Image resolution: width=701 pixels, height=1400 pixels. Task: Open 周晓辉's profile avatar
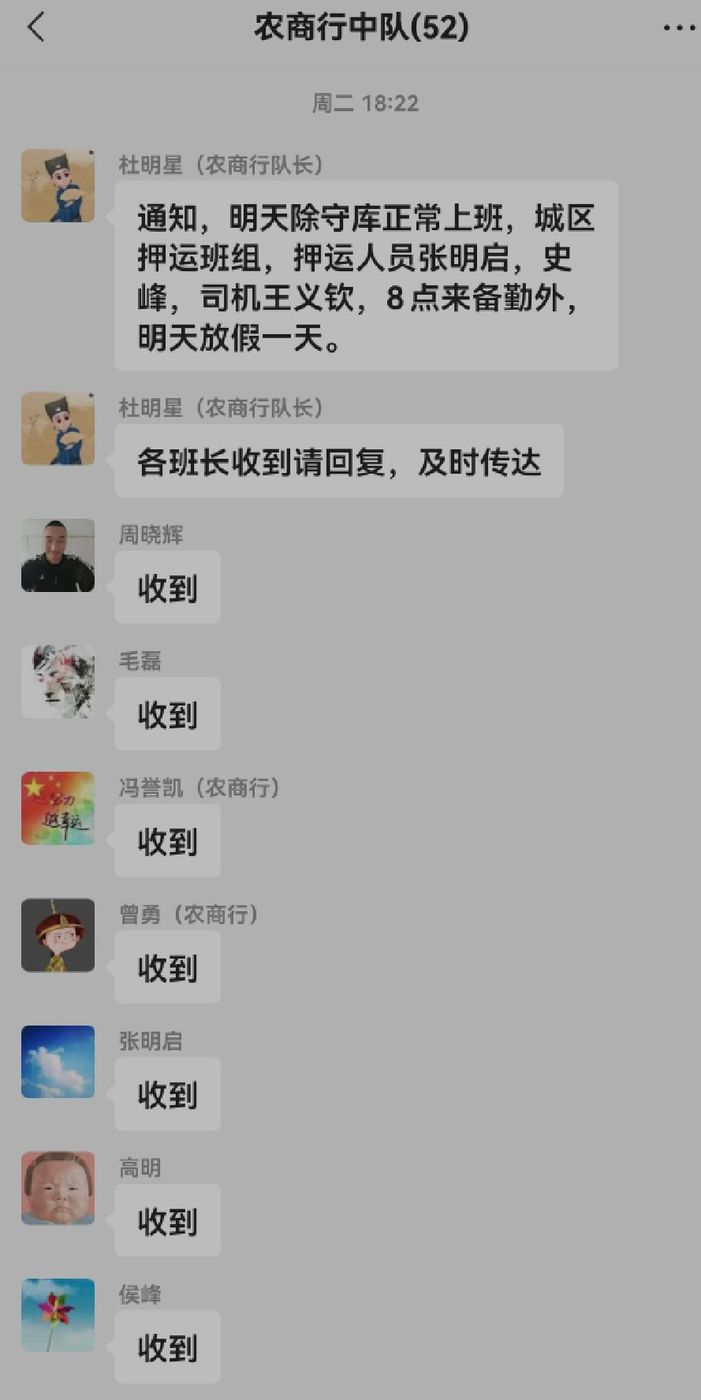(x=58, y=555)
